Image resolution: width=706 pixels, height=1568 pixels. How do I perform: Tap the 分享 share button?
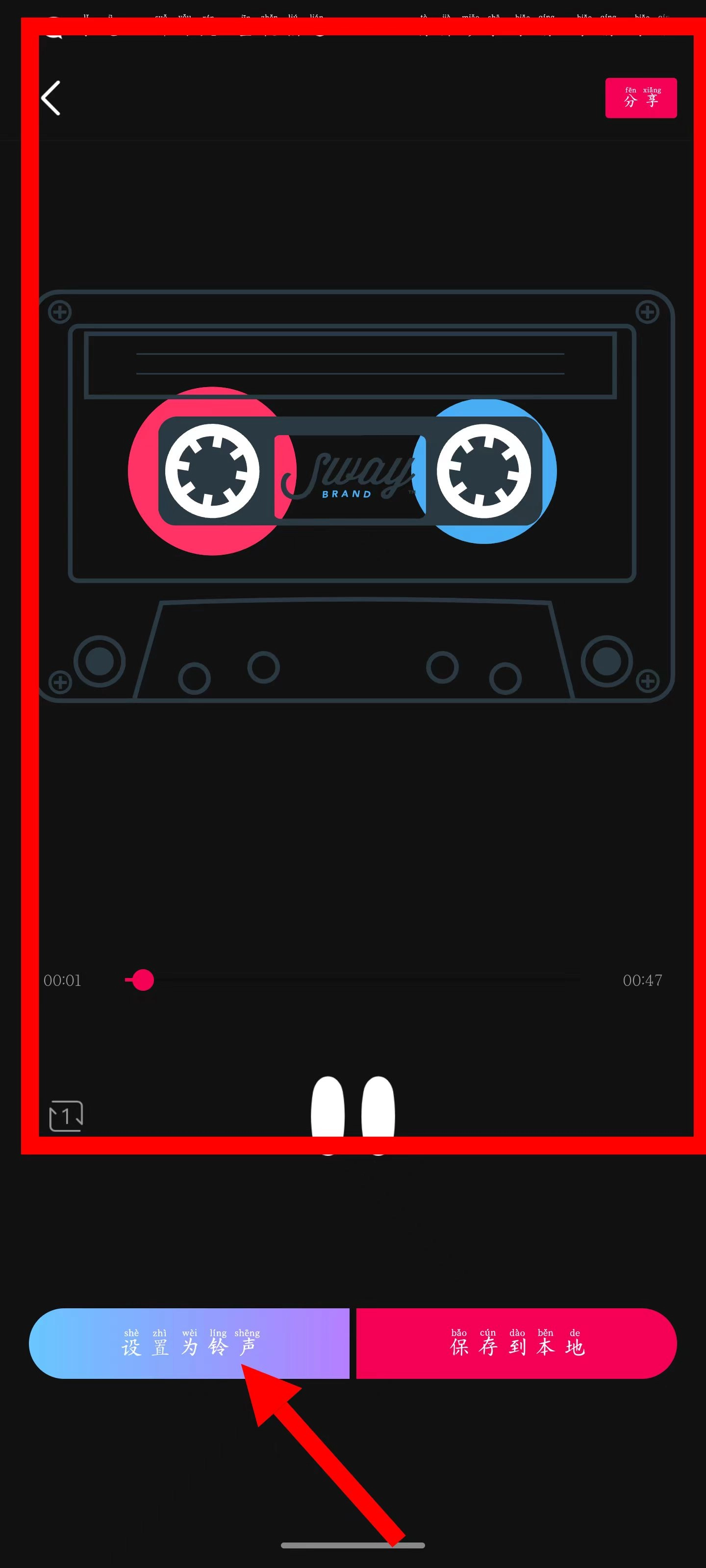click(641, 98)
